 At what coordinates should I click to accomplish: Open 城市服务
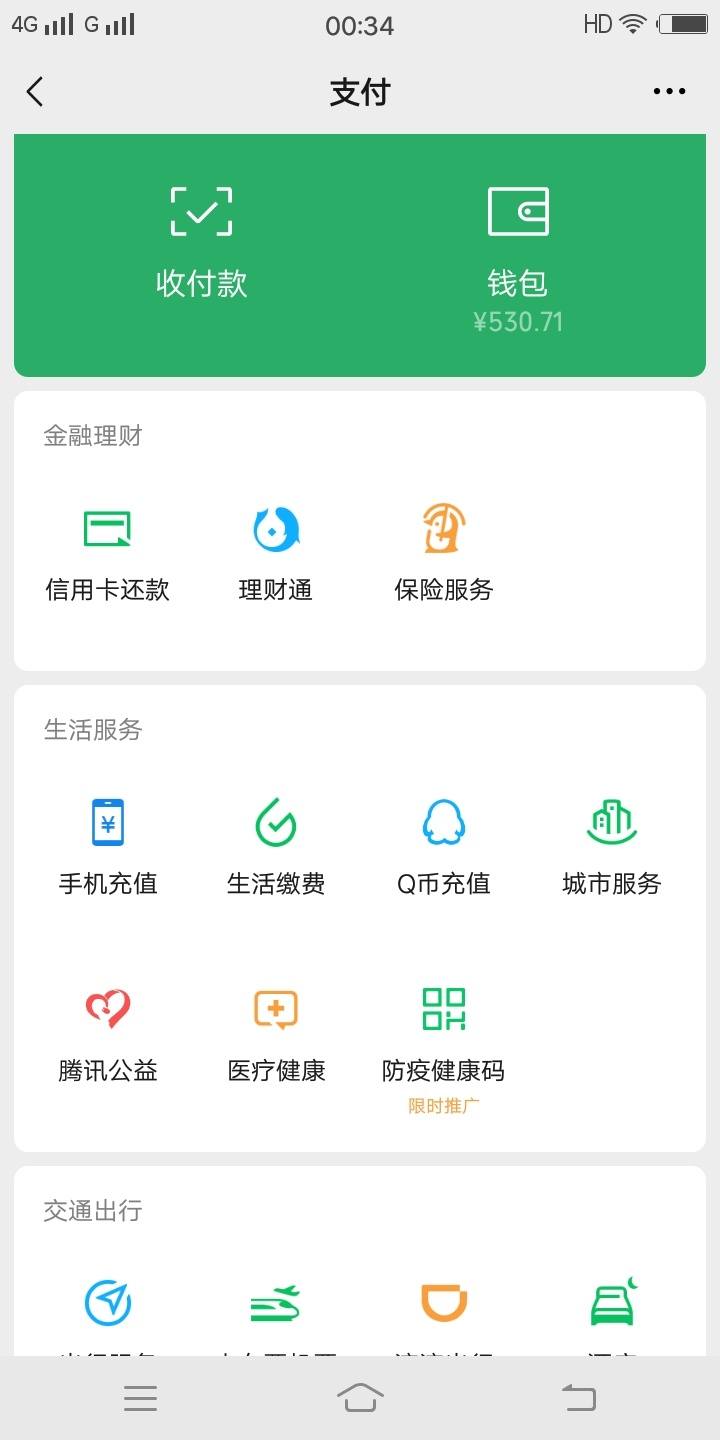(612, 847)
